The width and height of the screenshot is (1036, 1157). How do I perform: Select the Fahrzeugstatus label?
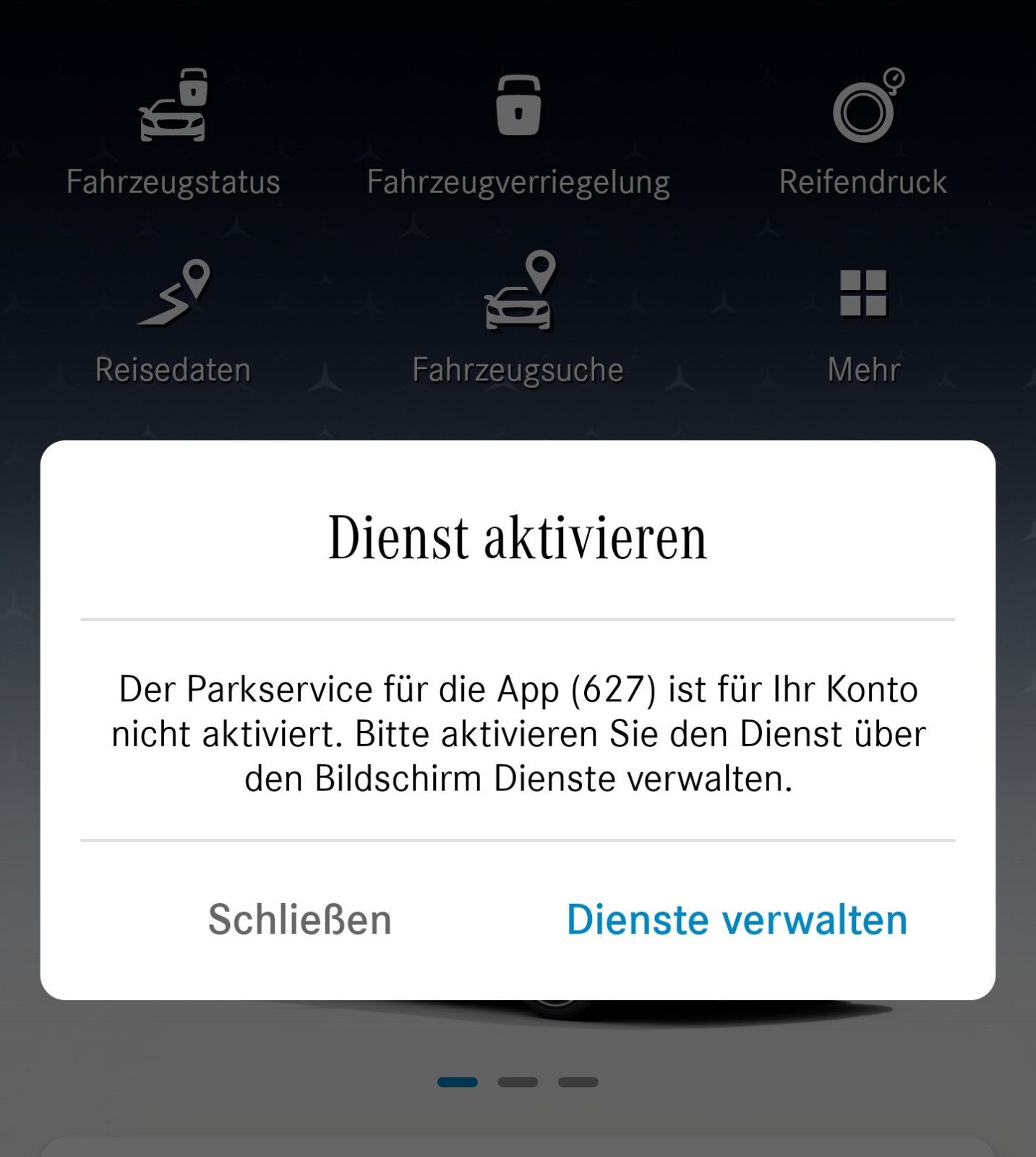pos(174,182)
